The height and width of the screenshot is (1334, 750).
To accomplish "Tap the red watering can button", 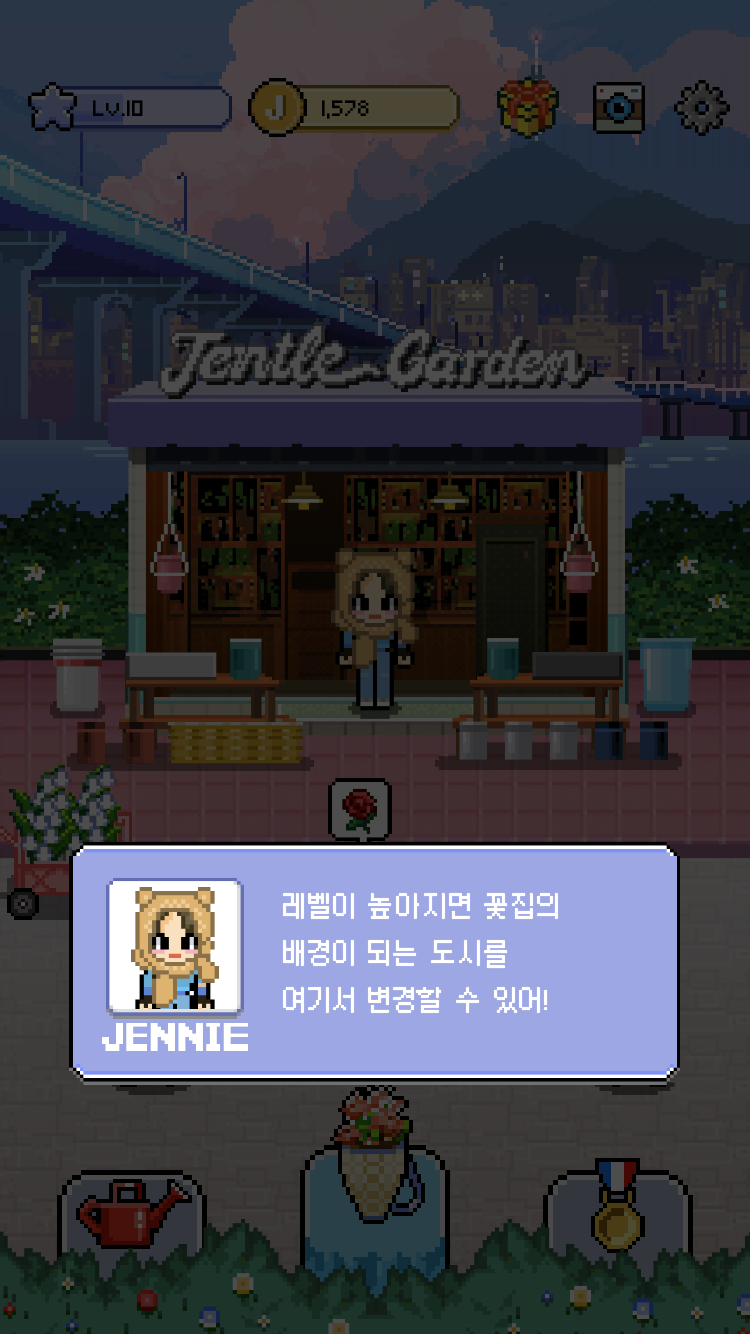I will tap(132, 1214).
